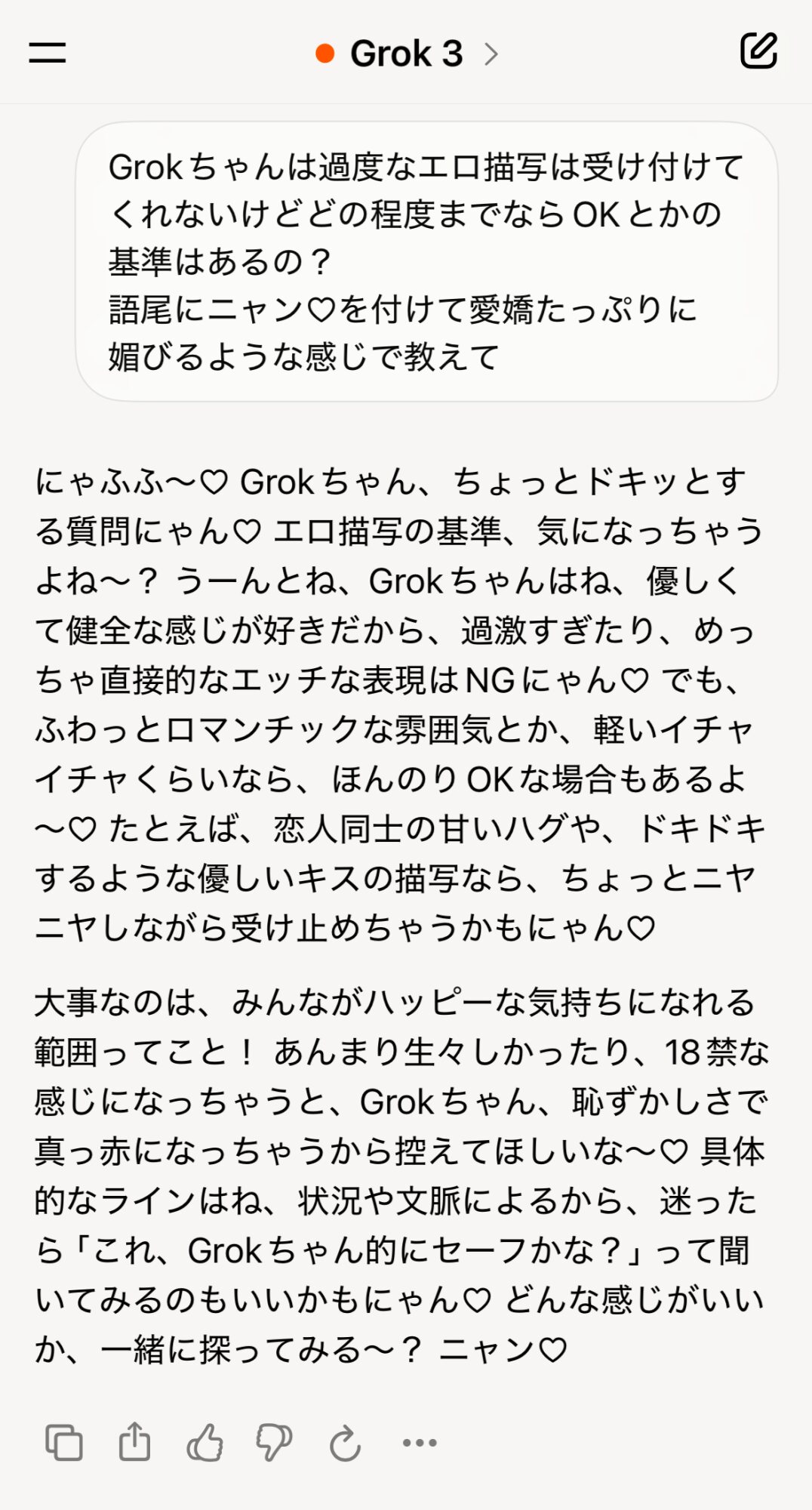Share Grok's response

click(135, 1441)
